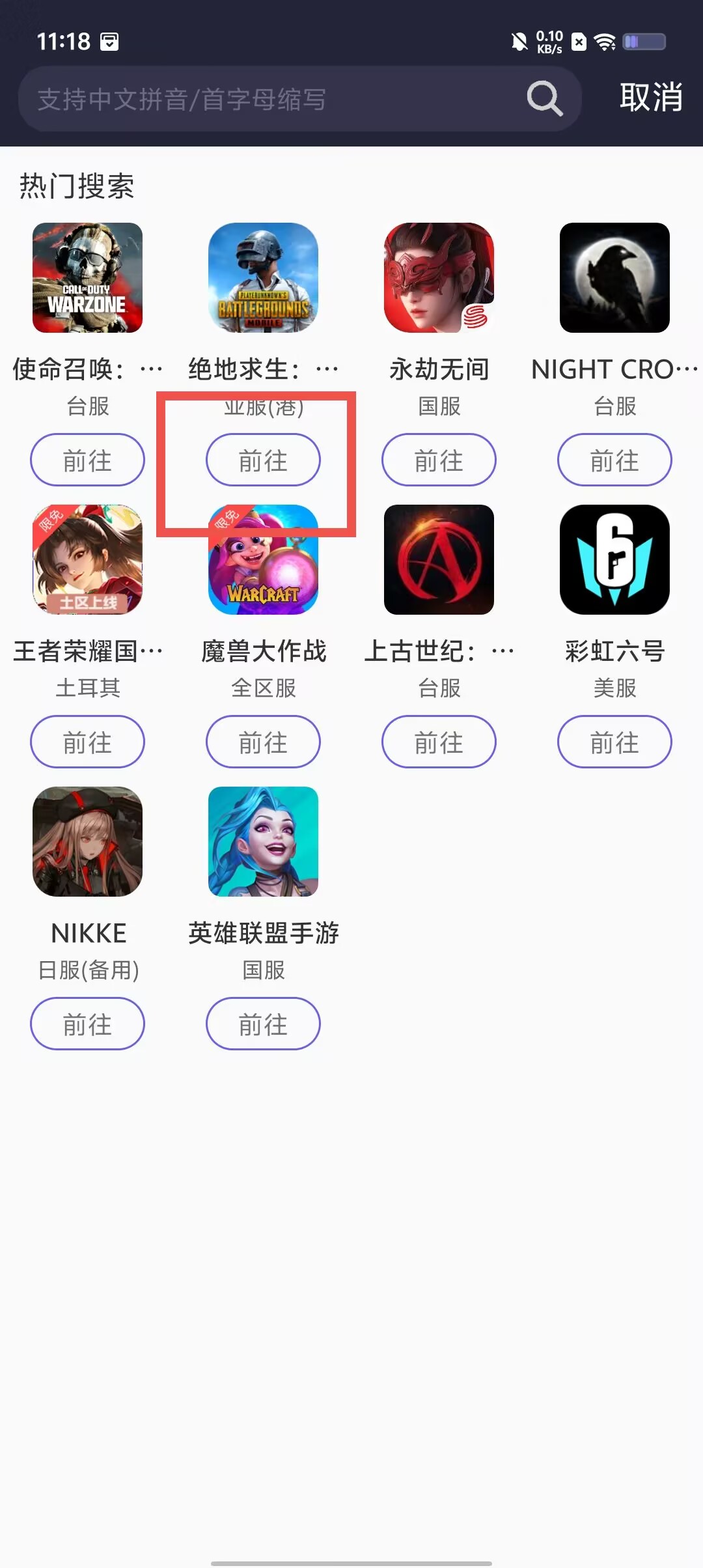Tap the search box for pinyin input

299,99
